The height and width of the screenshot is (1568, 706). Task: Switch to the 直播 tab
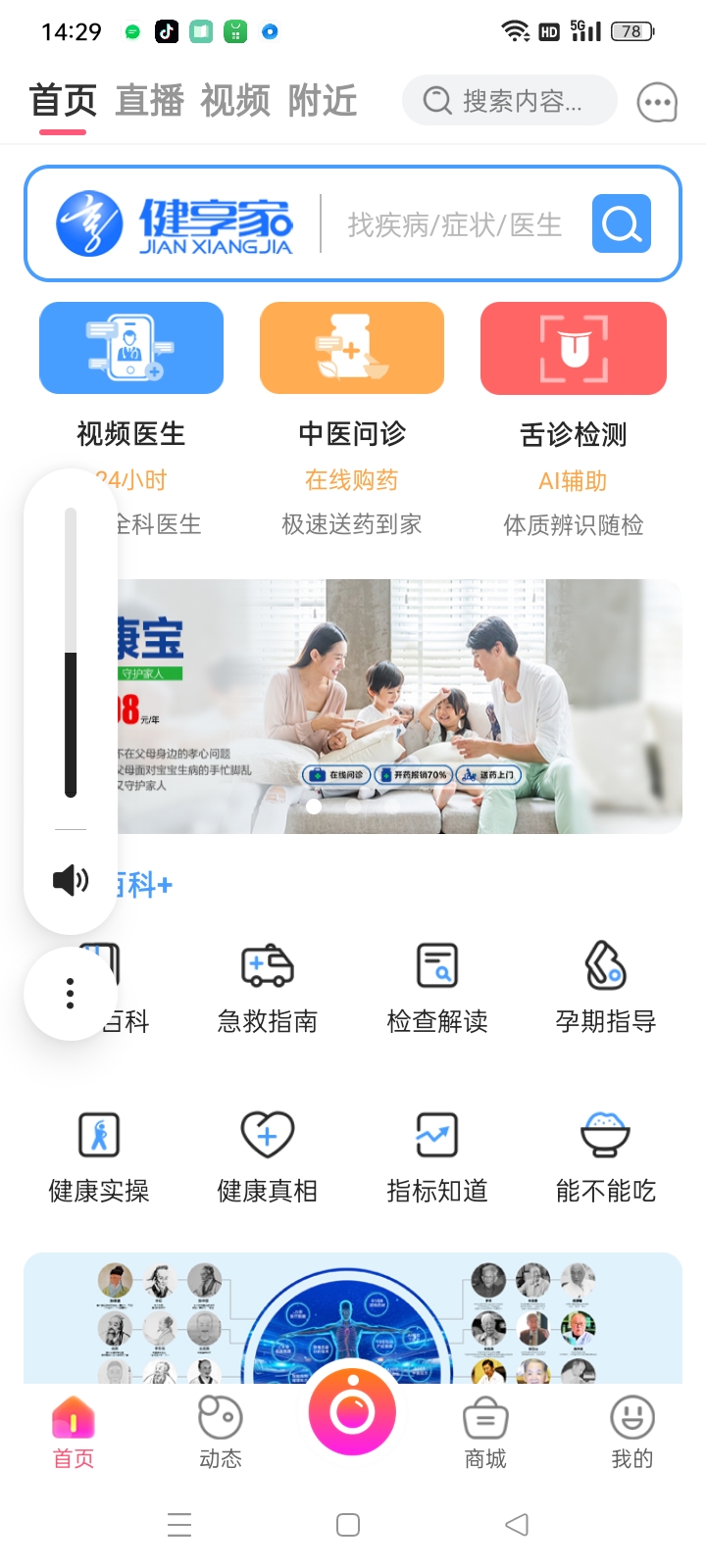[x=150, y=101]
